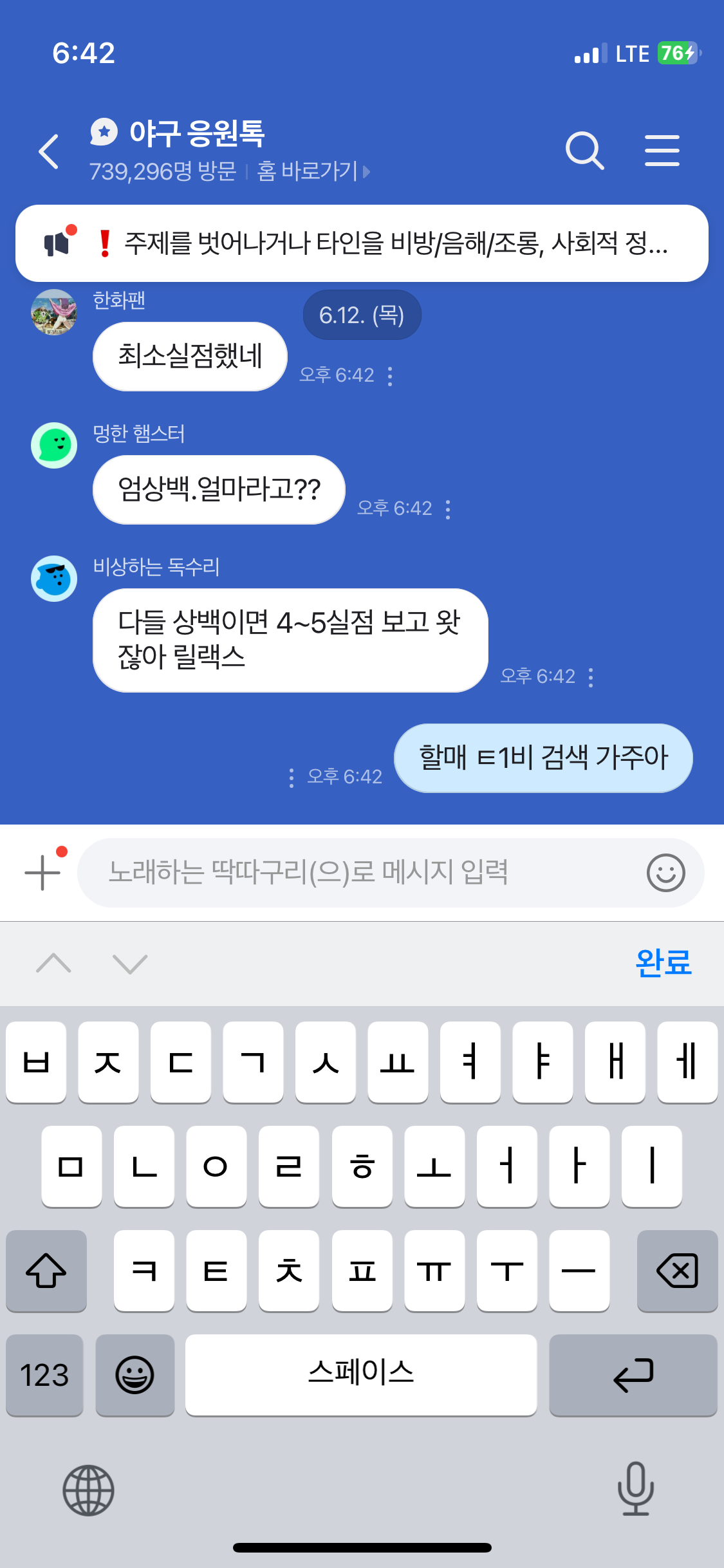This screenshot has width=724, height=1568.
Task: Switch keyboard to 123 numbers
Action: coord(44,1376)
